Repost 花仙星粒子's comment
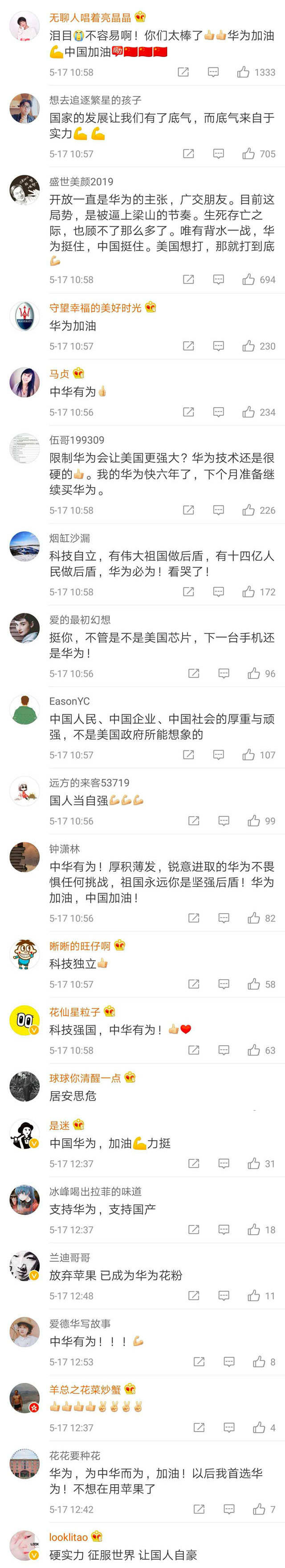This screenshot has width=285, height=1568. point(194,1050)
